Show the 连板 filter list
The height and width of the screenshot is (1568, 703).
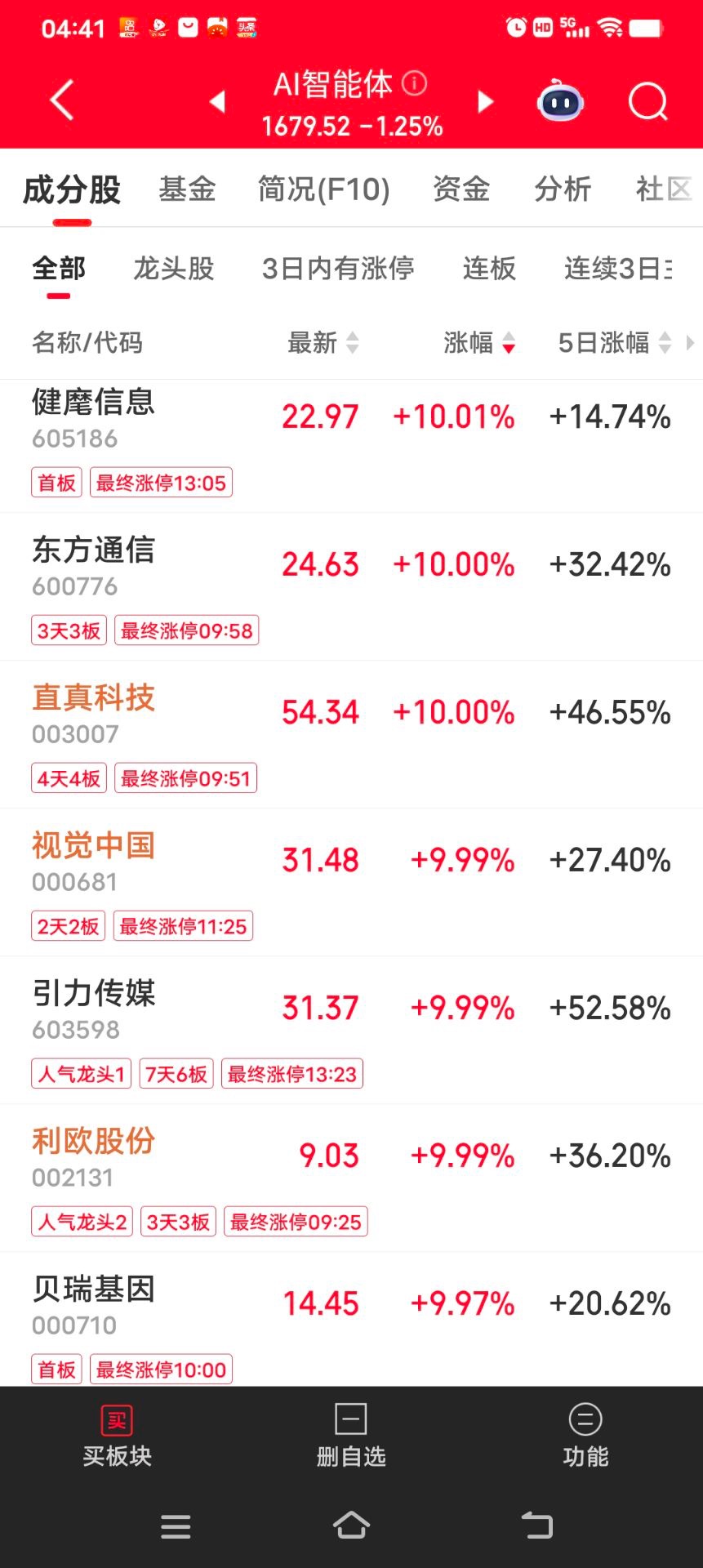[x=489, y=268]
